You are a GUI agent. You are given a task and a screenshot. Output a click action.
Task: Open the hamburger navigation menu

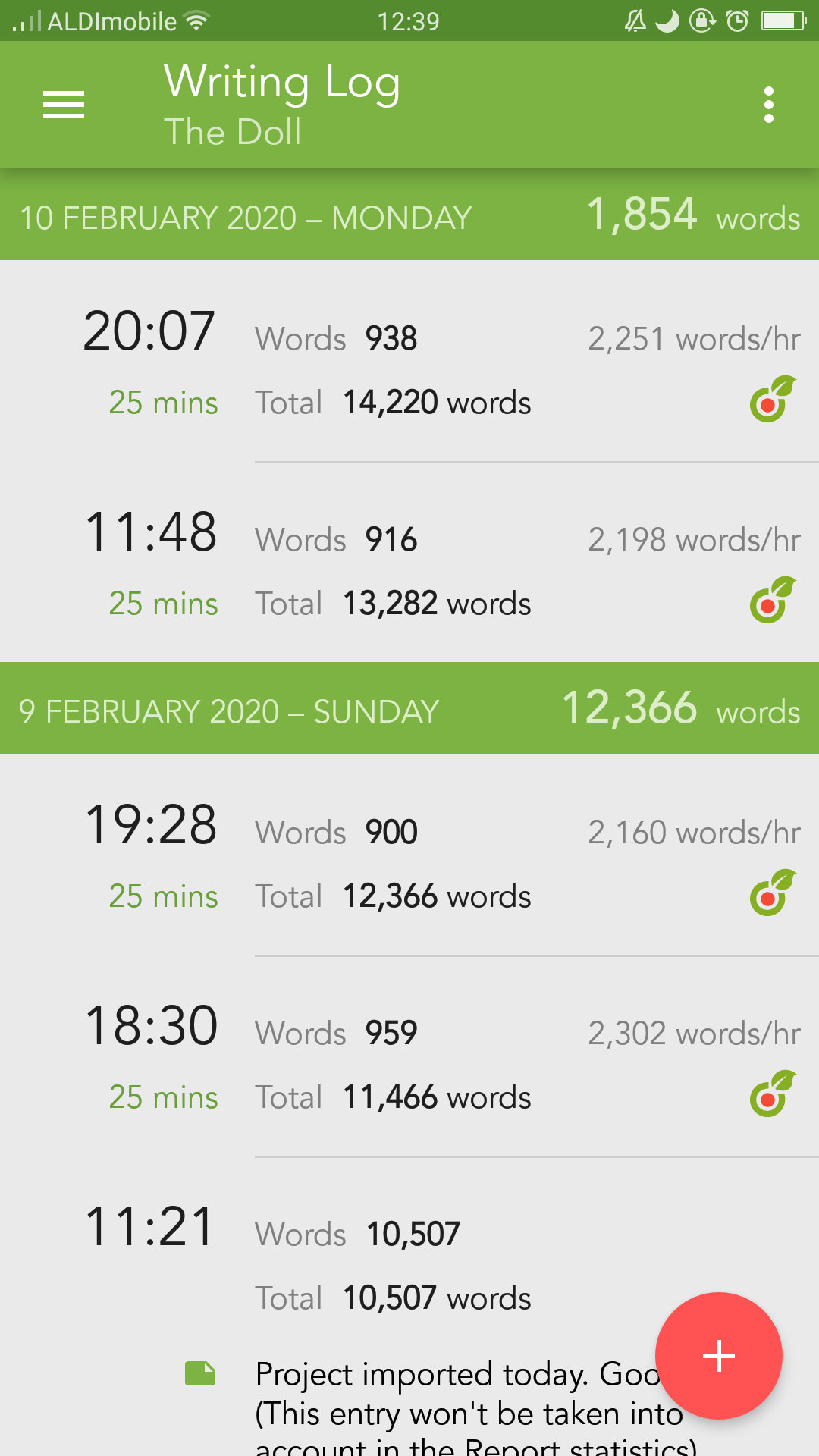pyautogui.click(x=64, y=105)
